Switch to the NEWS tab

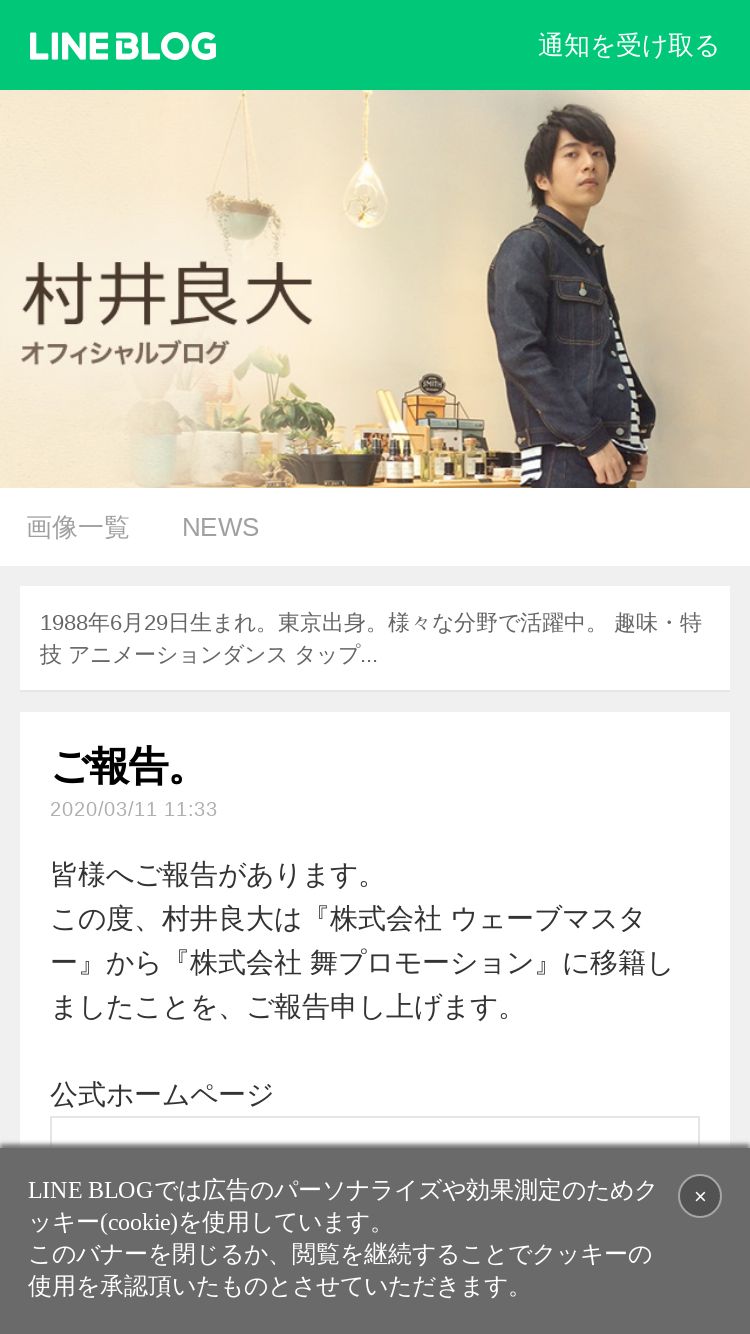click(220, 527)
